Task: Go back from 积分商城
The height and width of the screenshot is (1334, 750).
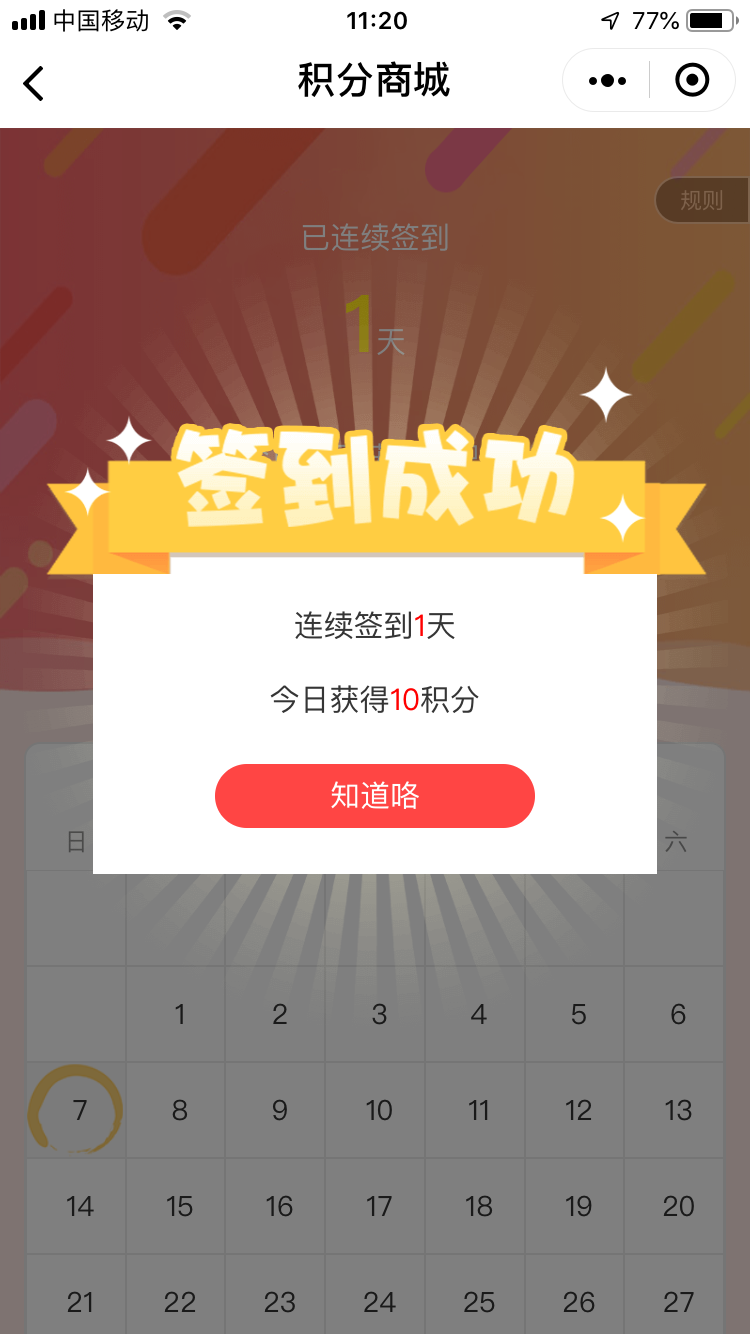Action: (34, 83)
